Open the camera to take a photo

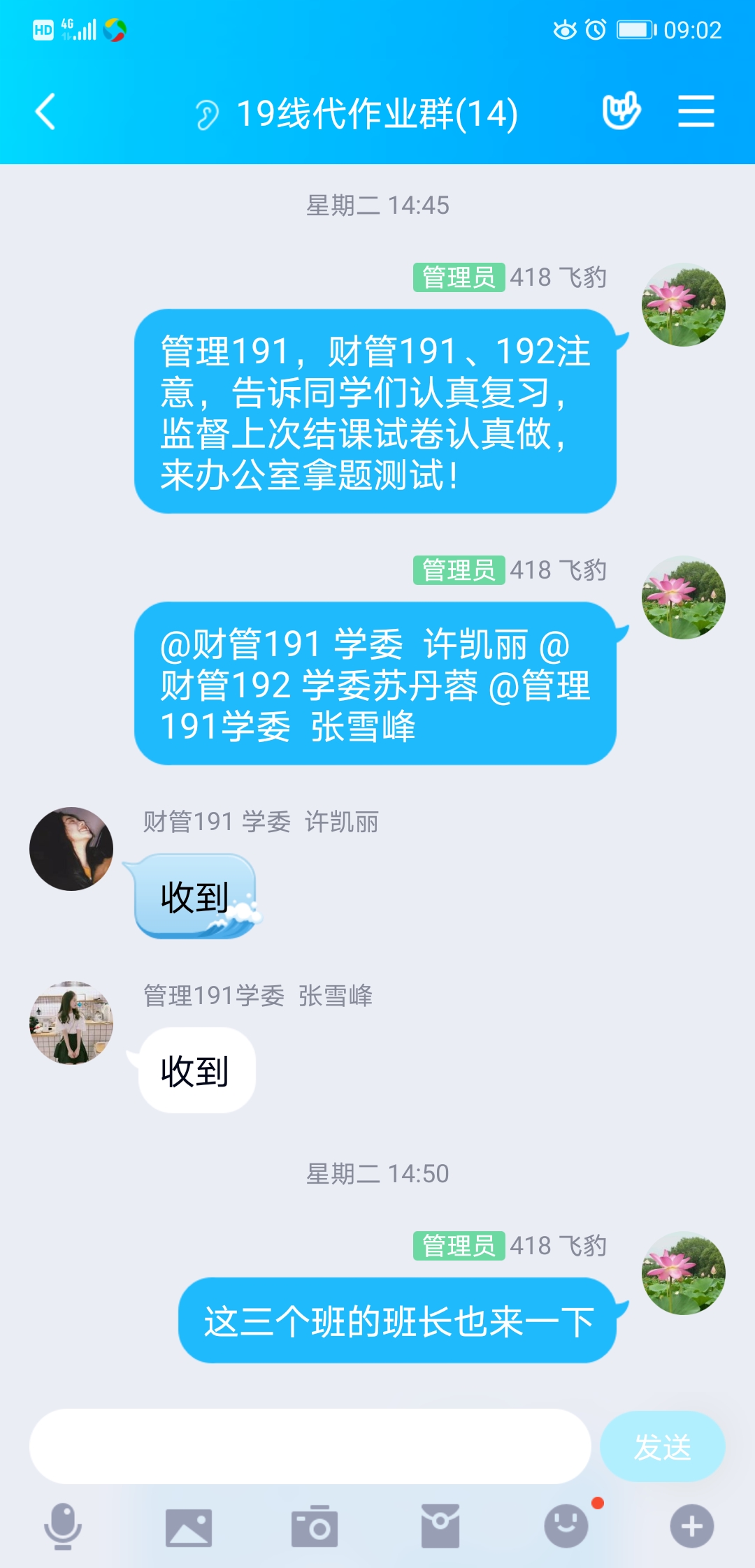click(x=315, y=1527)
